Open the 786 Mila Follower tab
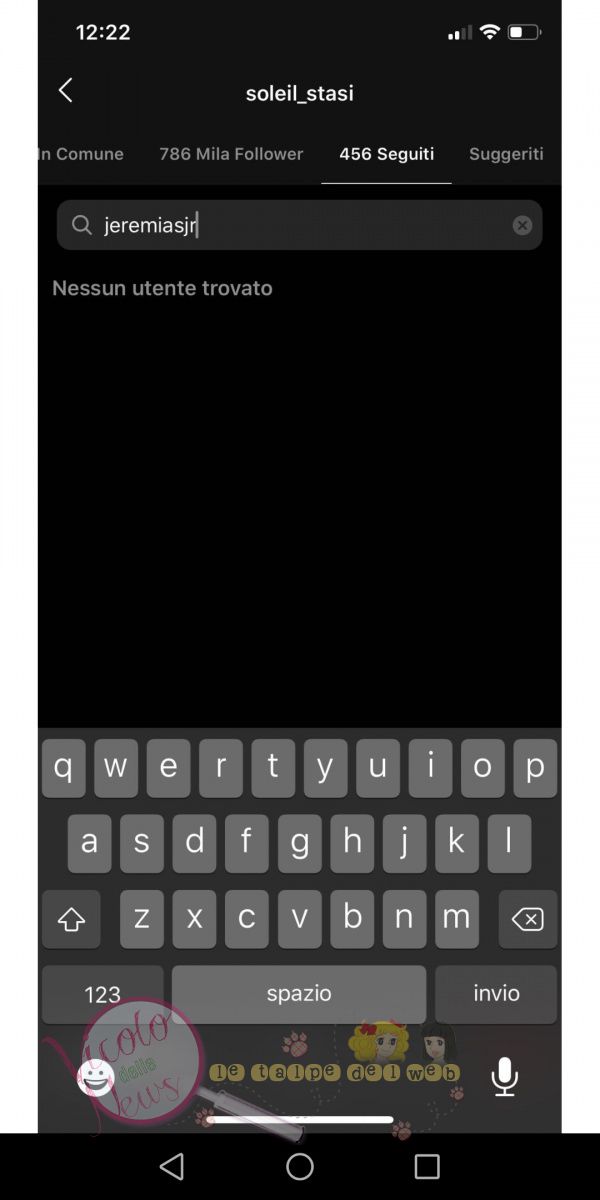Viewport: 600px width, 1200px height. coord(231,154)
